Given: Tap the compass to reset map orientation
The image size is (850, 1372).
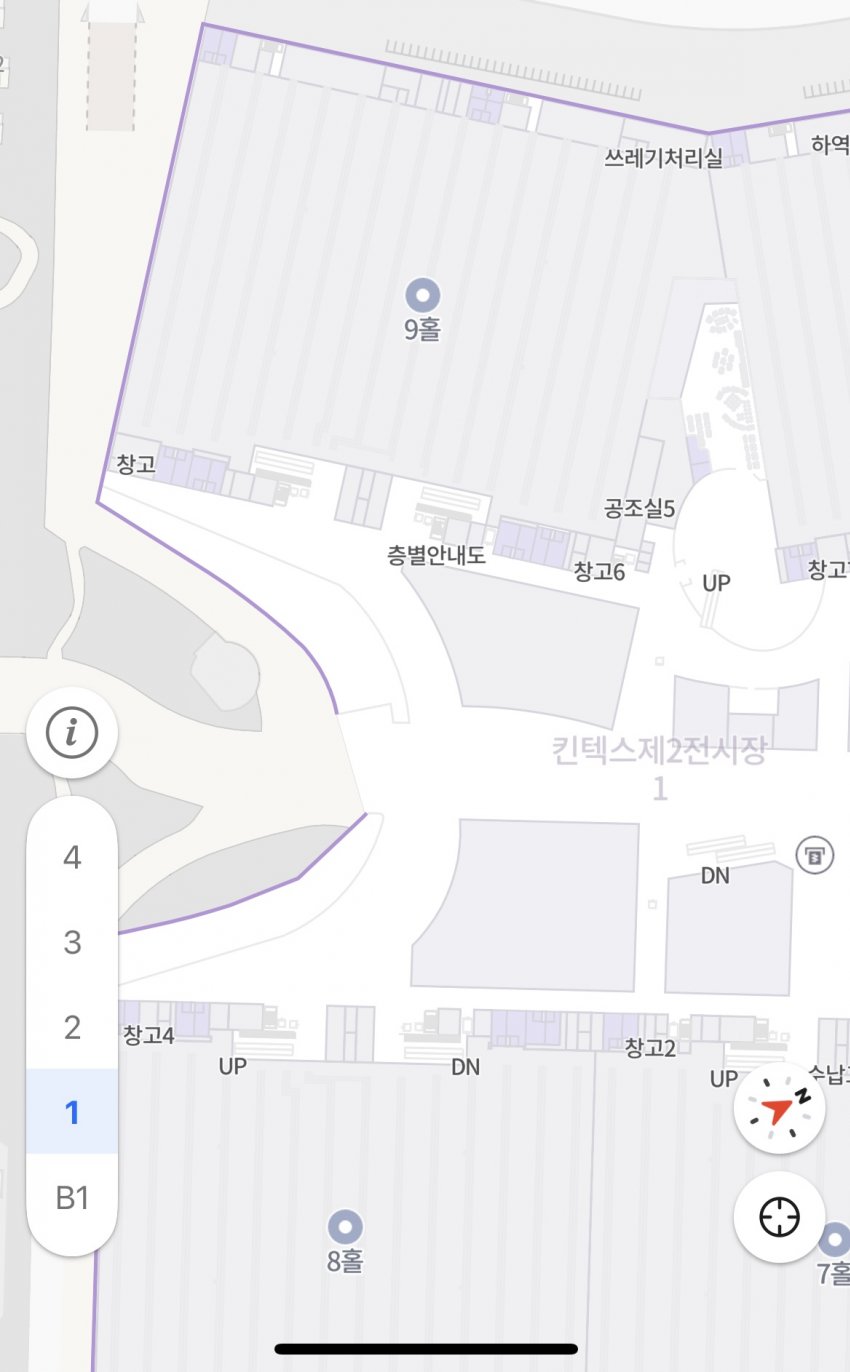Looking at the screenshot, I should 779,1109.
